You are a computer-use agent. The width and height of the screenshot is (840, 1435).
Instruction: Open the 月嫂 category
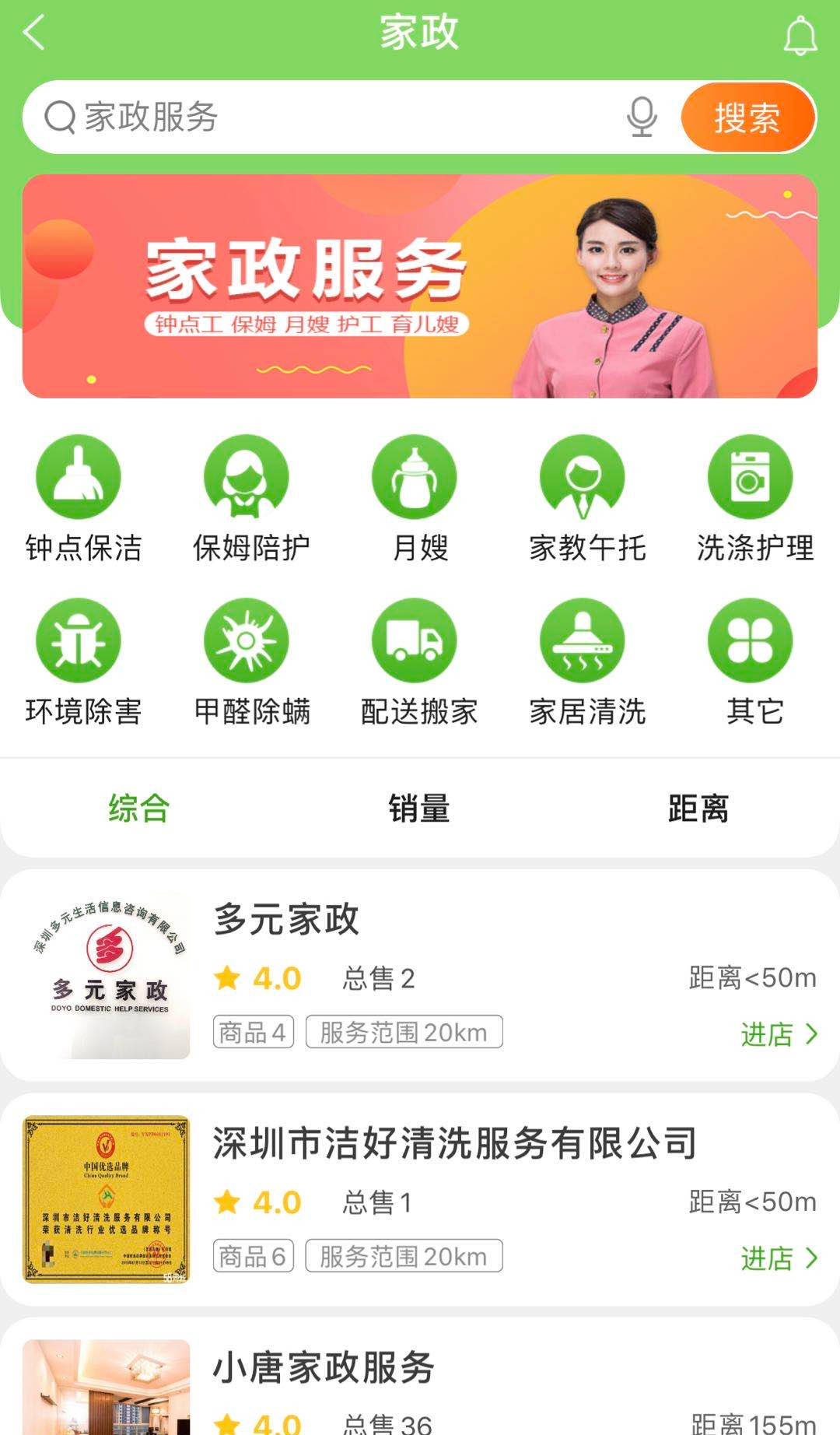pyautogui.click(x=420, y=499)
